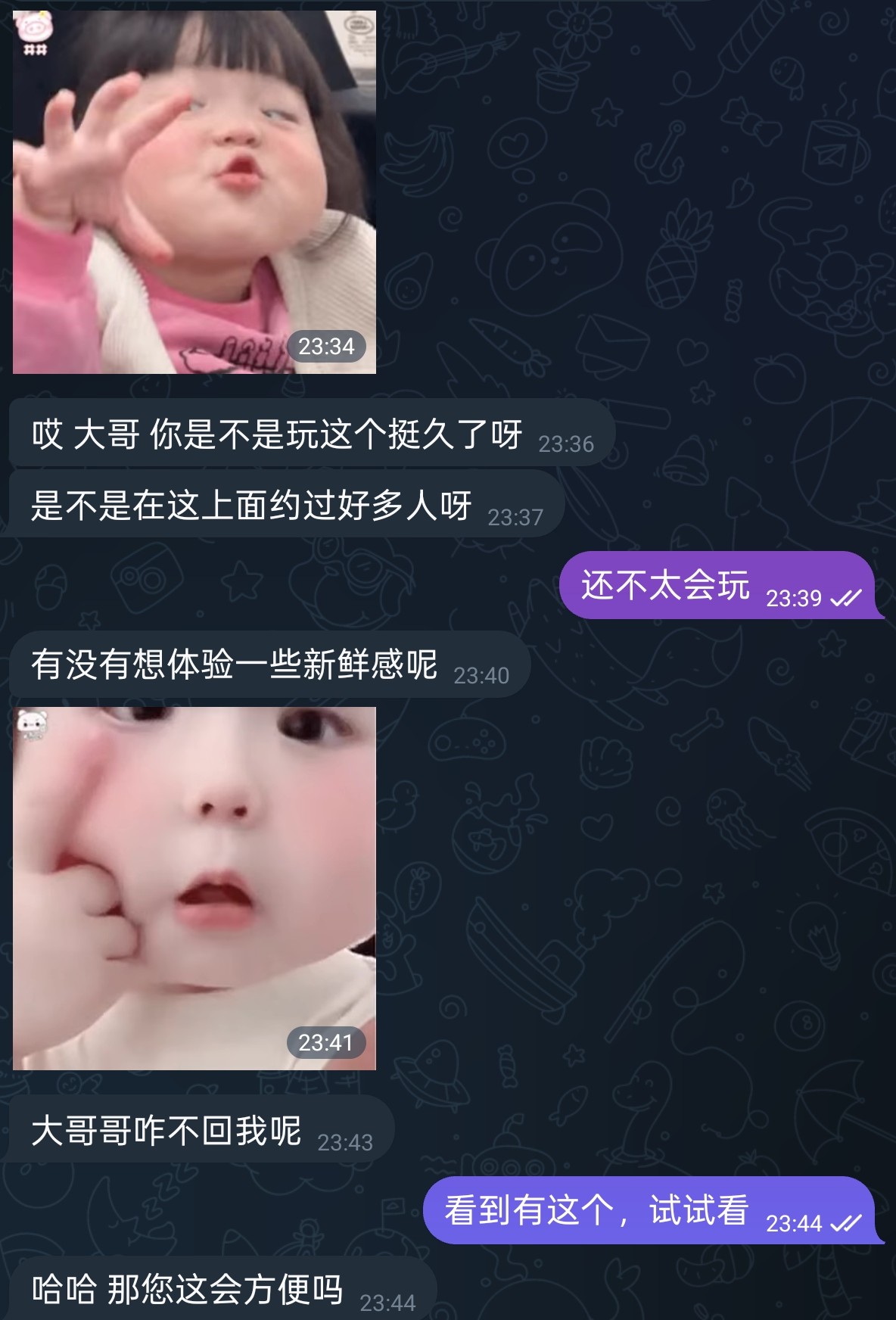Tap the message "还不太会玩" for options

tap(666, 586)
